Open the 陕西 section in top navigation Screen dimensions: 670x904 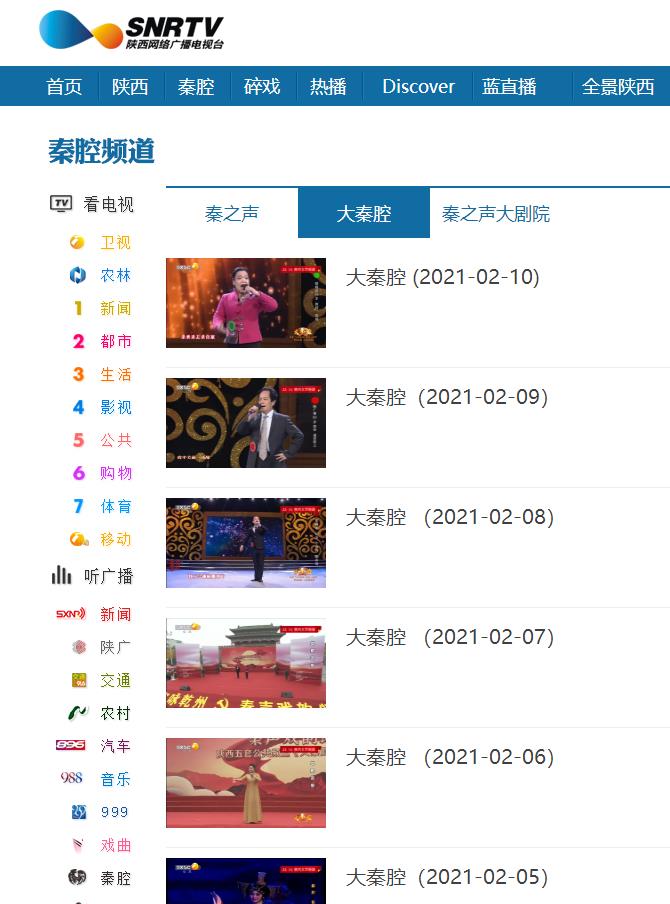130,87
